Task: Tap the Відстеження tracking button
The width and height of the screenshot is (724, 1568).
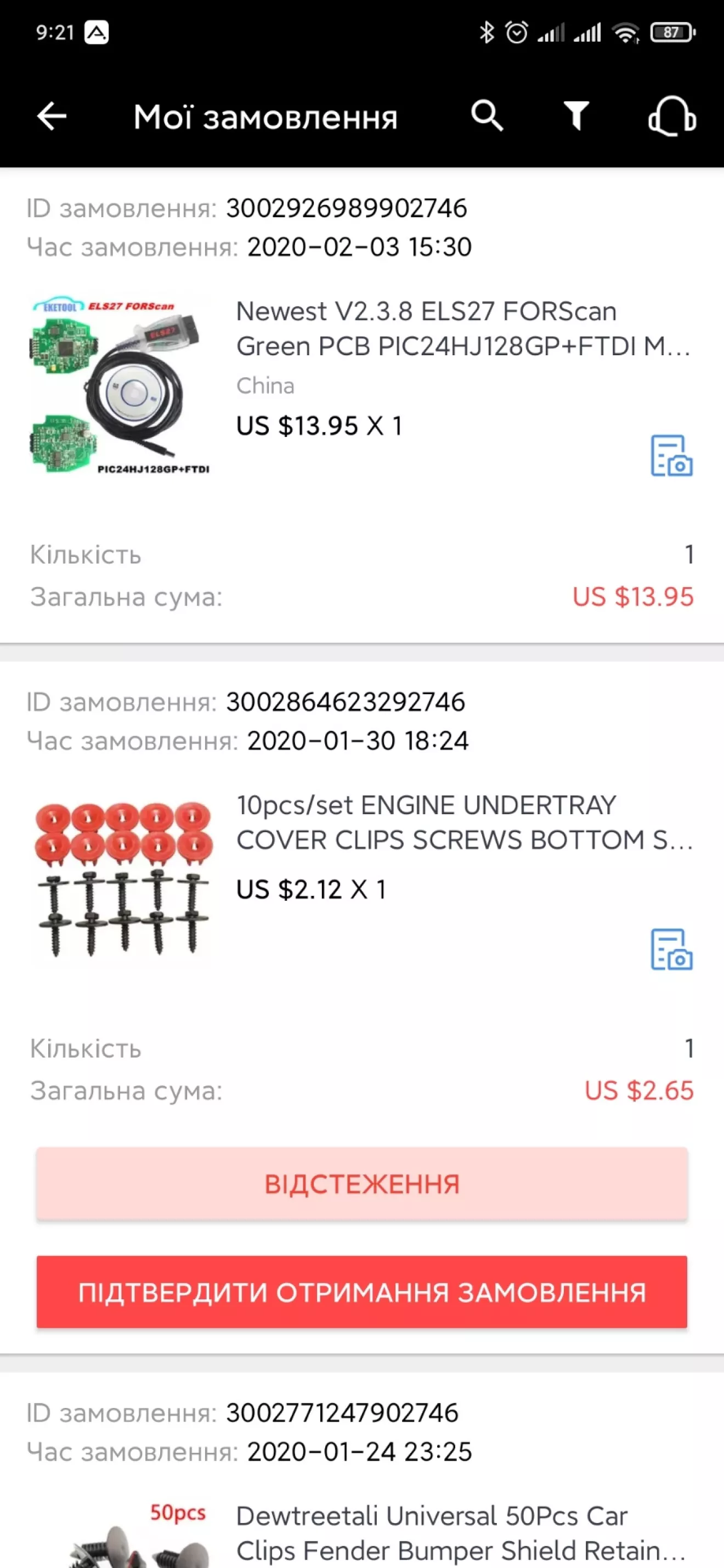Action: coord(361,1184)
